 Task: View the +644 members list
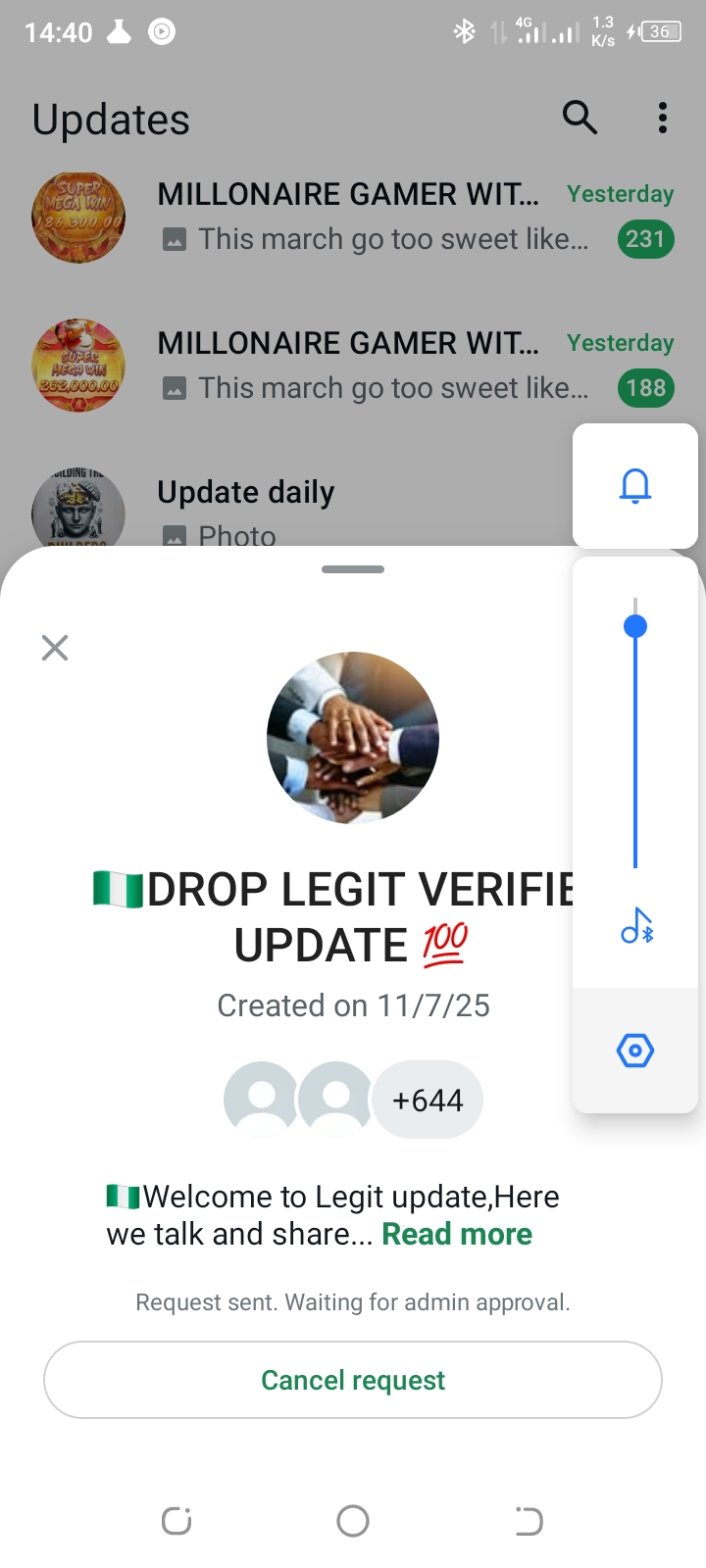coord(428,1100)
